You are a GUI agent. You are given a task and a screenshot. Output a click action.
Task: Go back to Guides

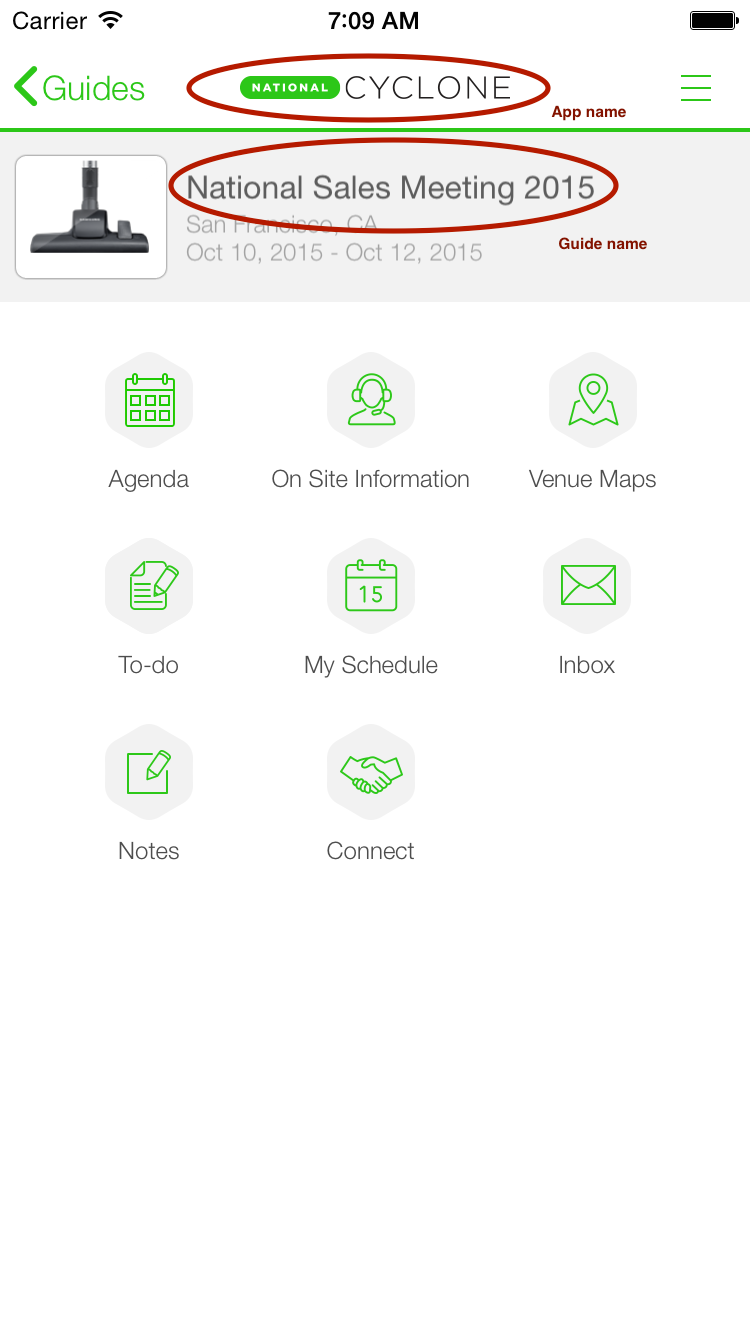[79, 88]
